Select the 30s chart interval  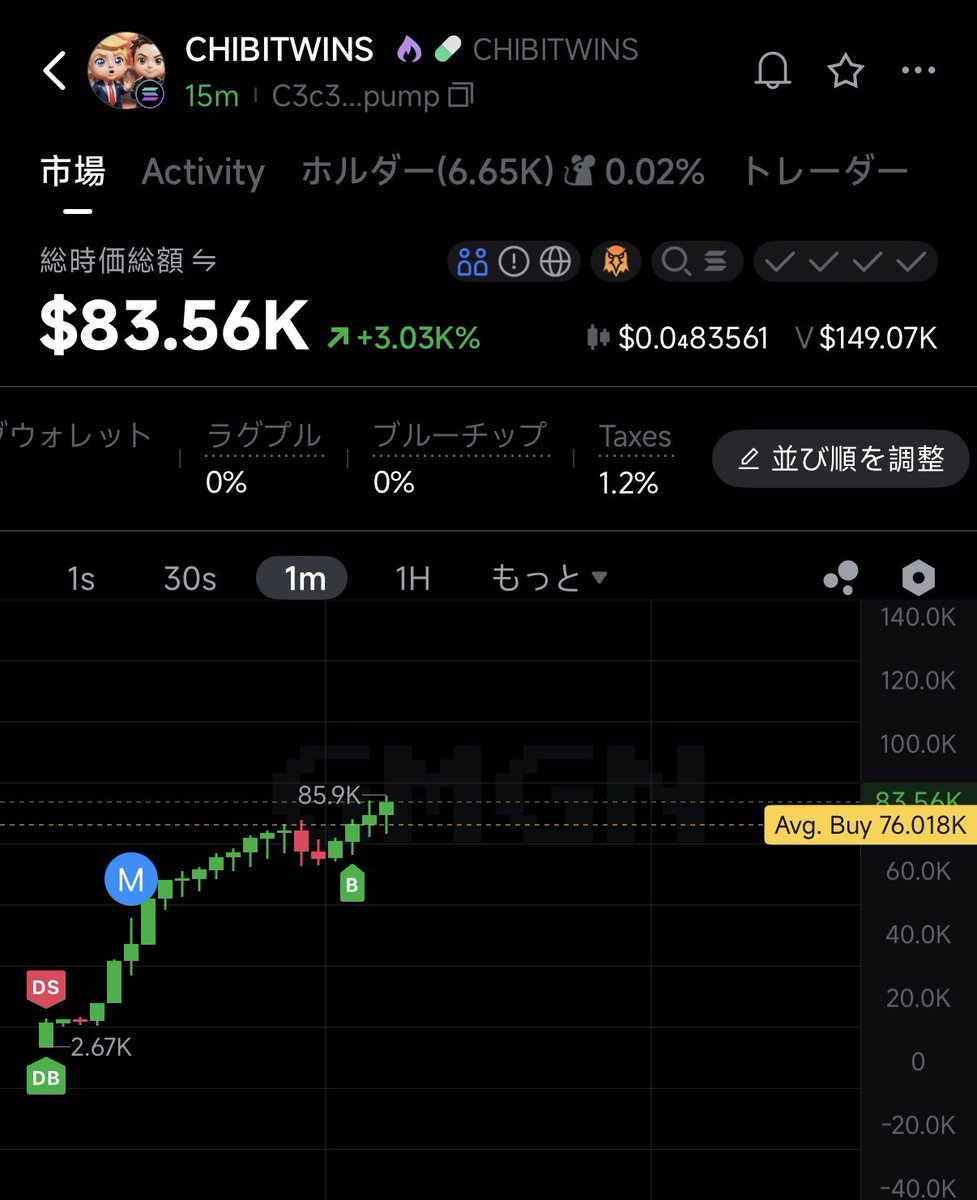189,578
